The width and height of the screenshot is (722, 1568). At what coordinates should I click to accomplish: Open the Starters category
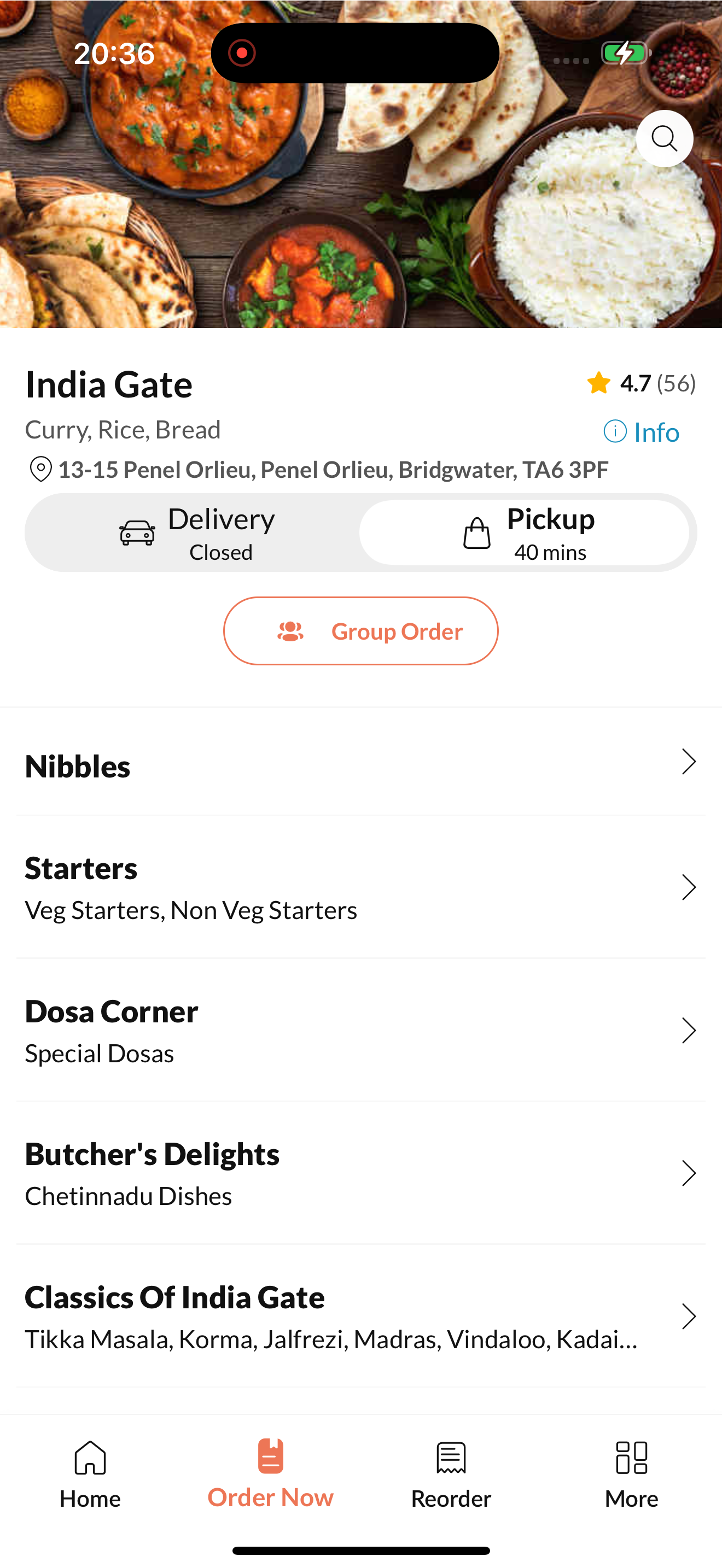(x=361, y=887)
